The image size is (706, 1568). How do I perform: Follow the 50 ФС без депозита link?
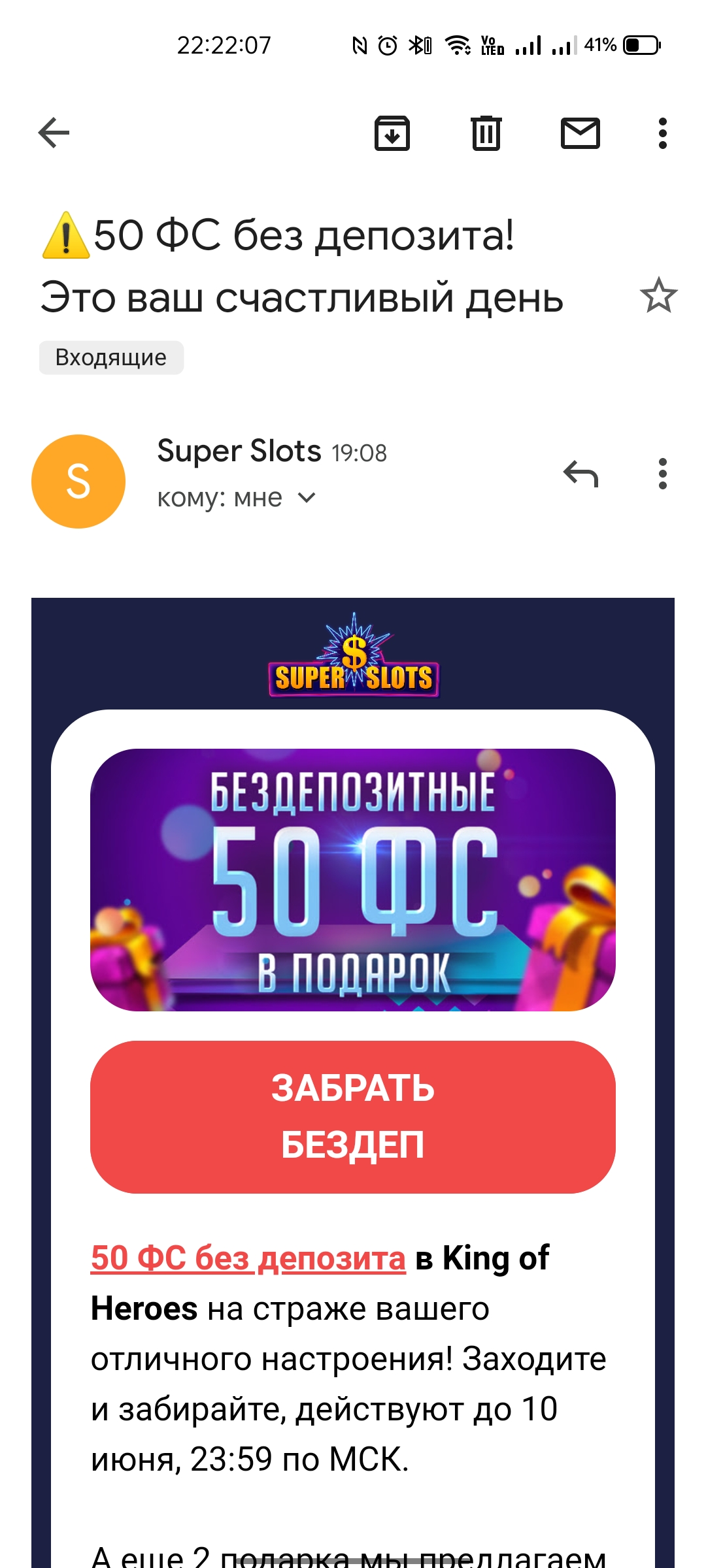point(248,1258)
